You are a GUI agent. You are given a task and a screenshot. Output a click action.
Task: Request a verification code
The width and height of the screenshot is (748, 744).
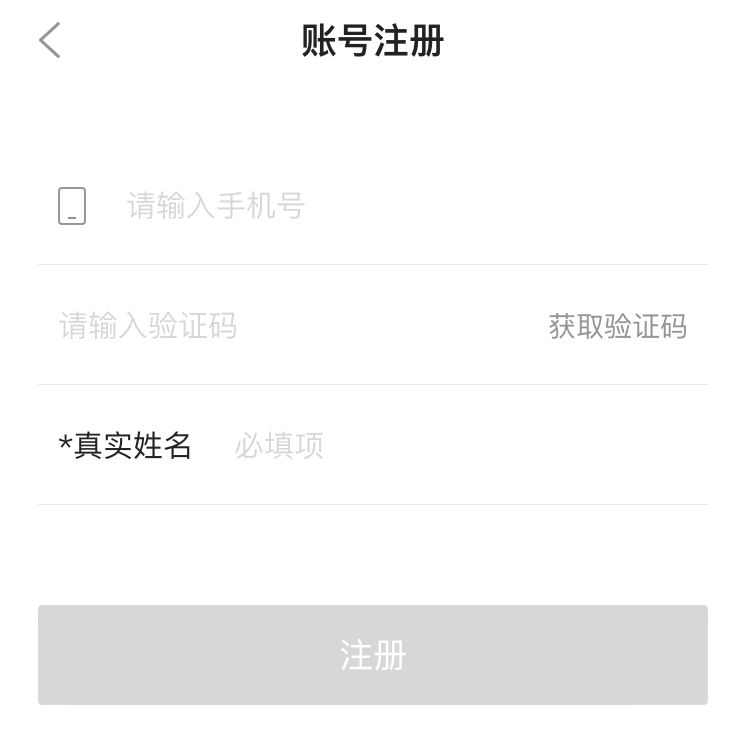coord(617,326)
